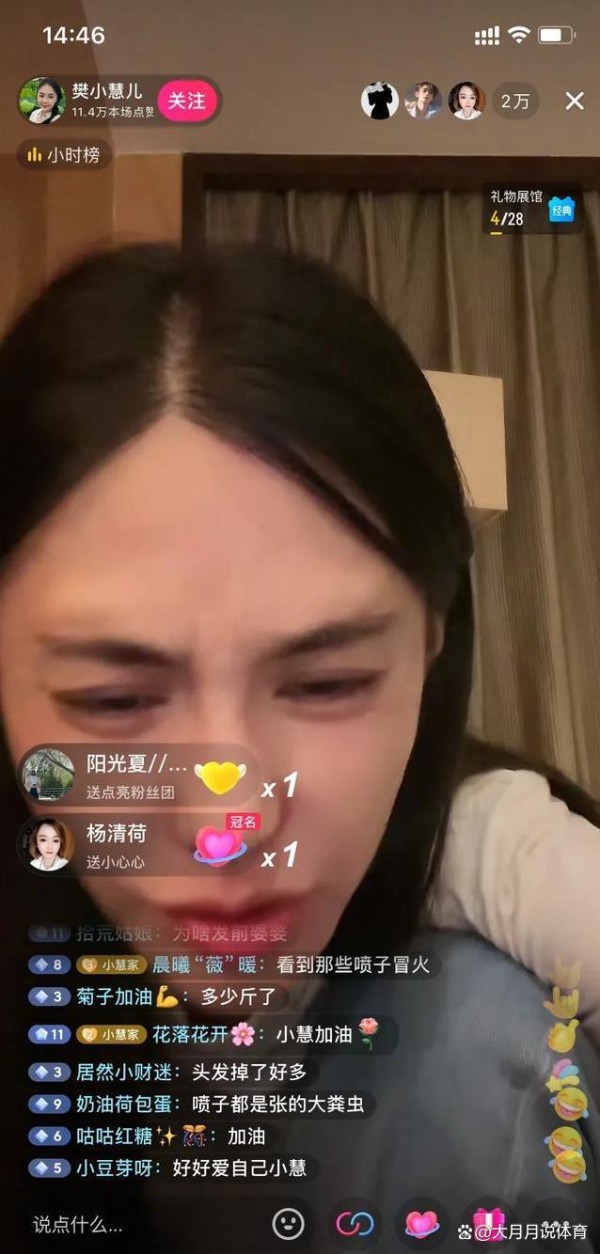The height and width of the screenshot is (1254, 600).
Task: Close the live stream
Action: point(574,101)
